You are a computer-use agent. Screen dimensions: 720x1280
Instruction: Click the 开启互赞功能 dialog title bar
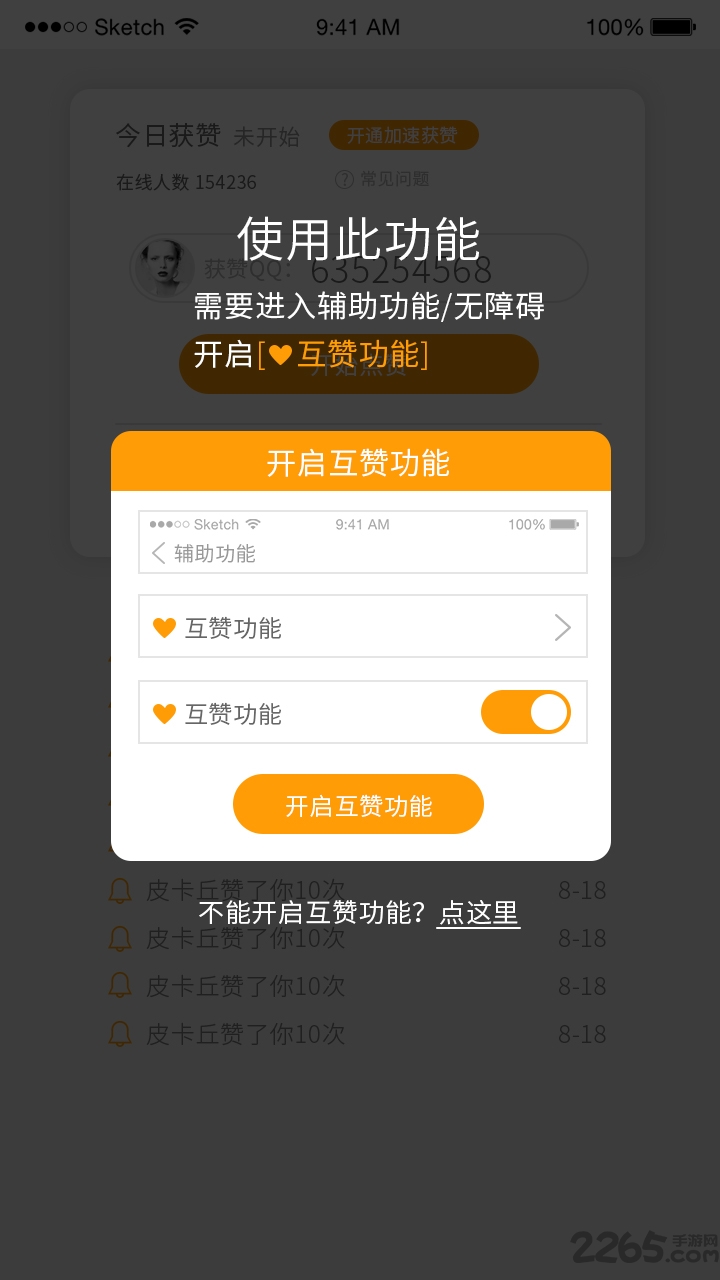tap(360, 462)
